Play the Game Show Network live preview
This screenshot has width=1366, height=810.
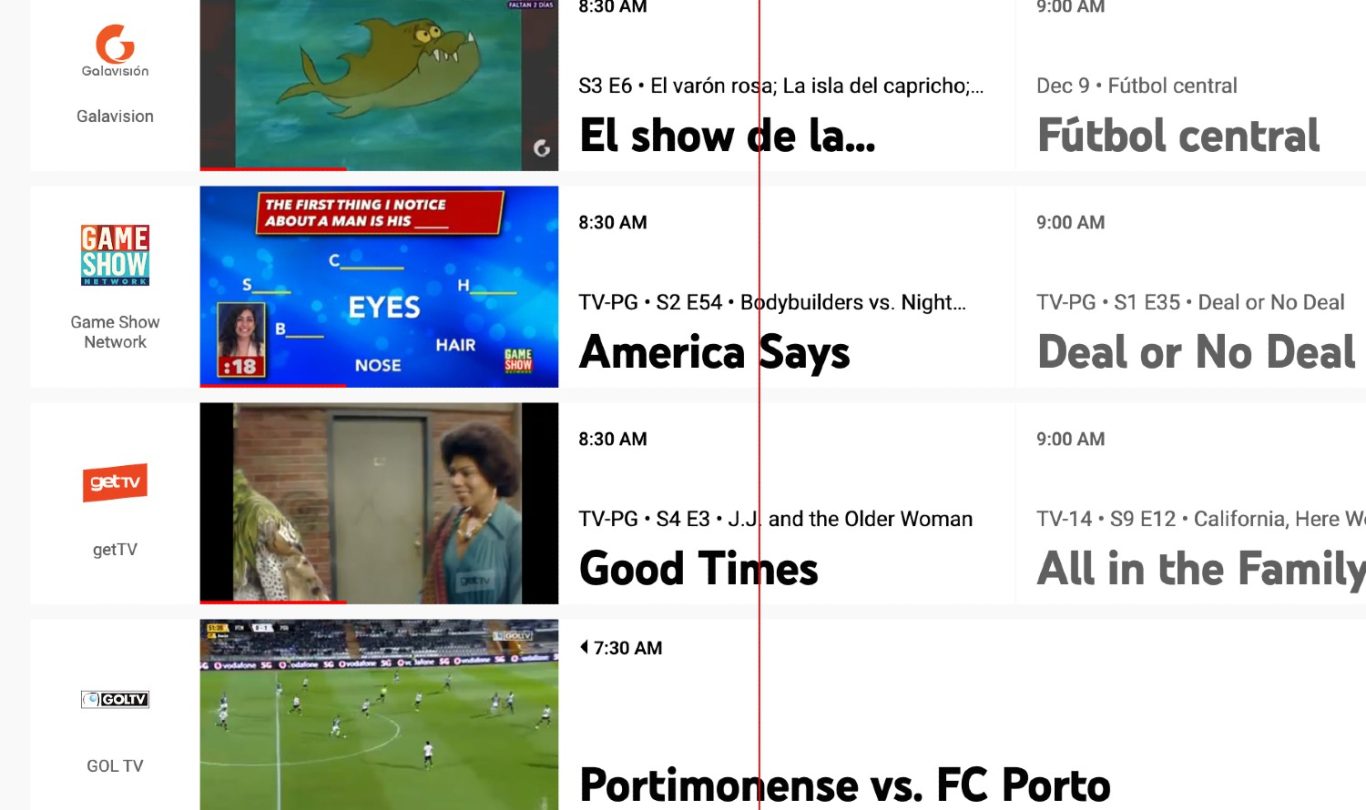[x=379, y=286]
